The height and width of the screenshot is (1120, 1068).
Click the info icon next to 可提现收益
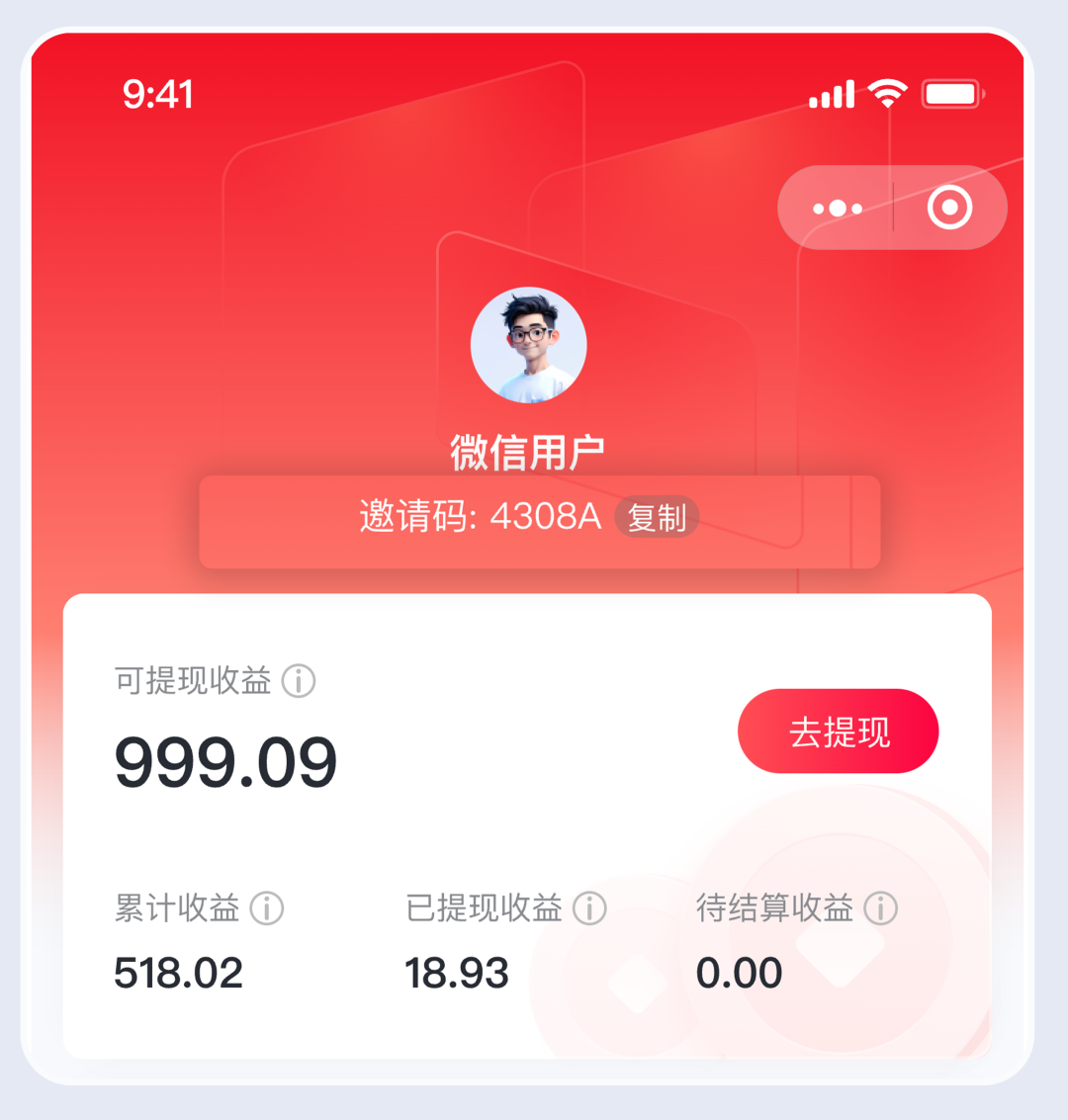tap(299, 682)
